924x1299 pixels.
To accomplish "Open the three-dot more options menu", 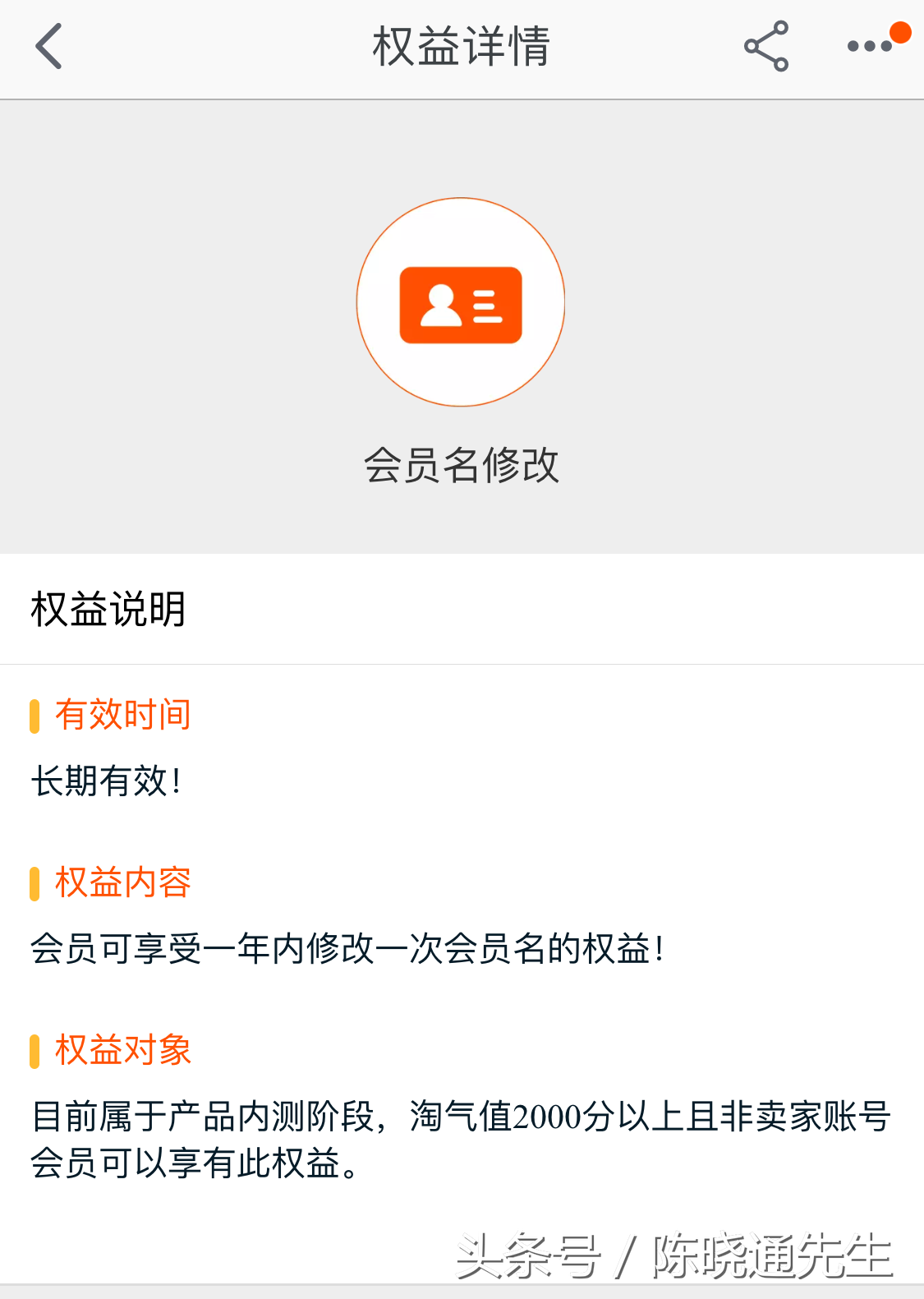I will click(870, 46).
